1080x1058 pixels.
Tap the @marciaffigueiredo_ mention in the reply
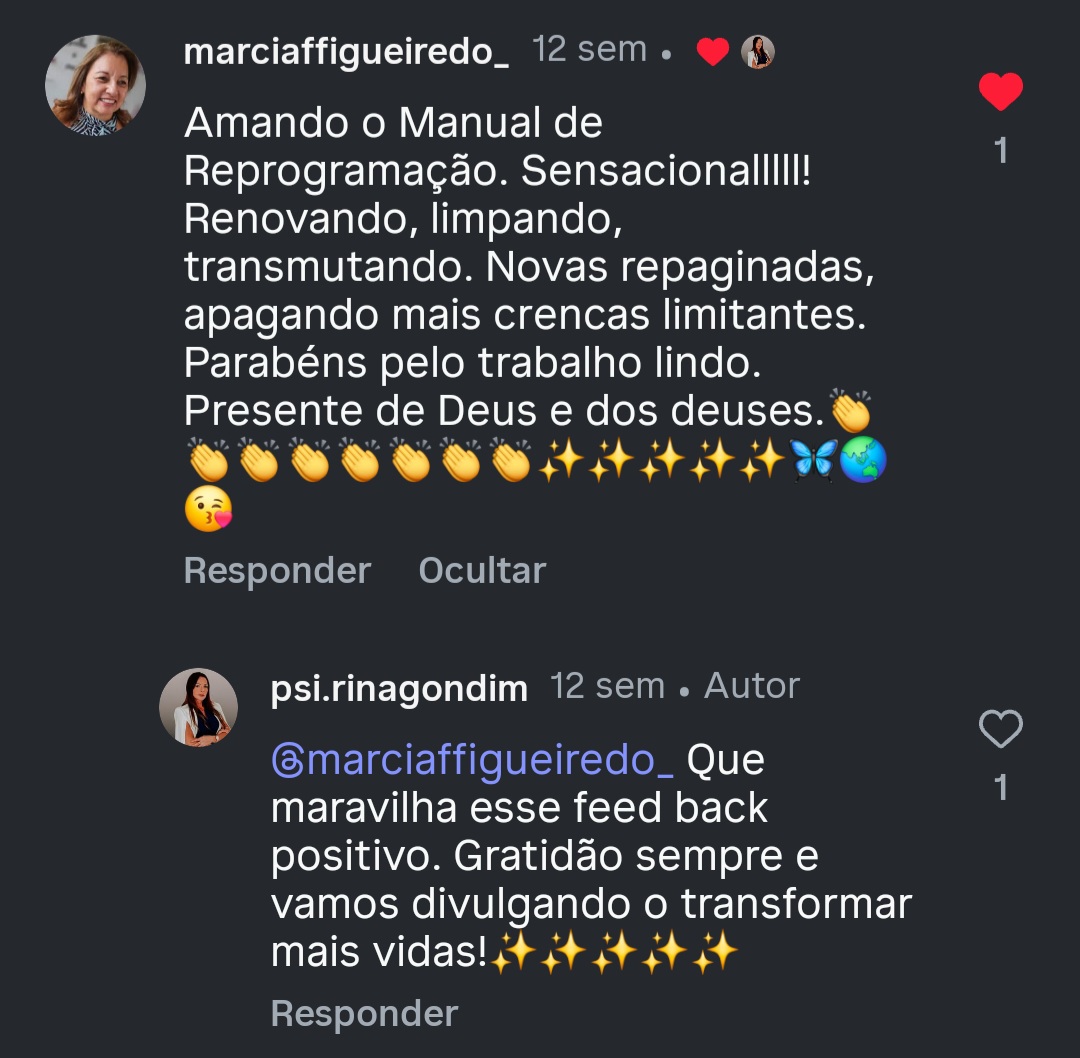click(472, 761)
